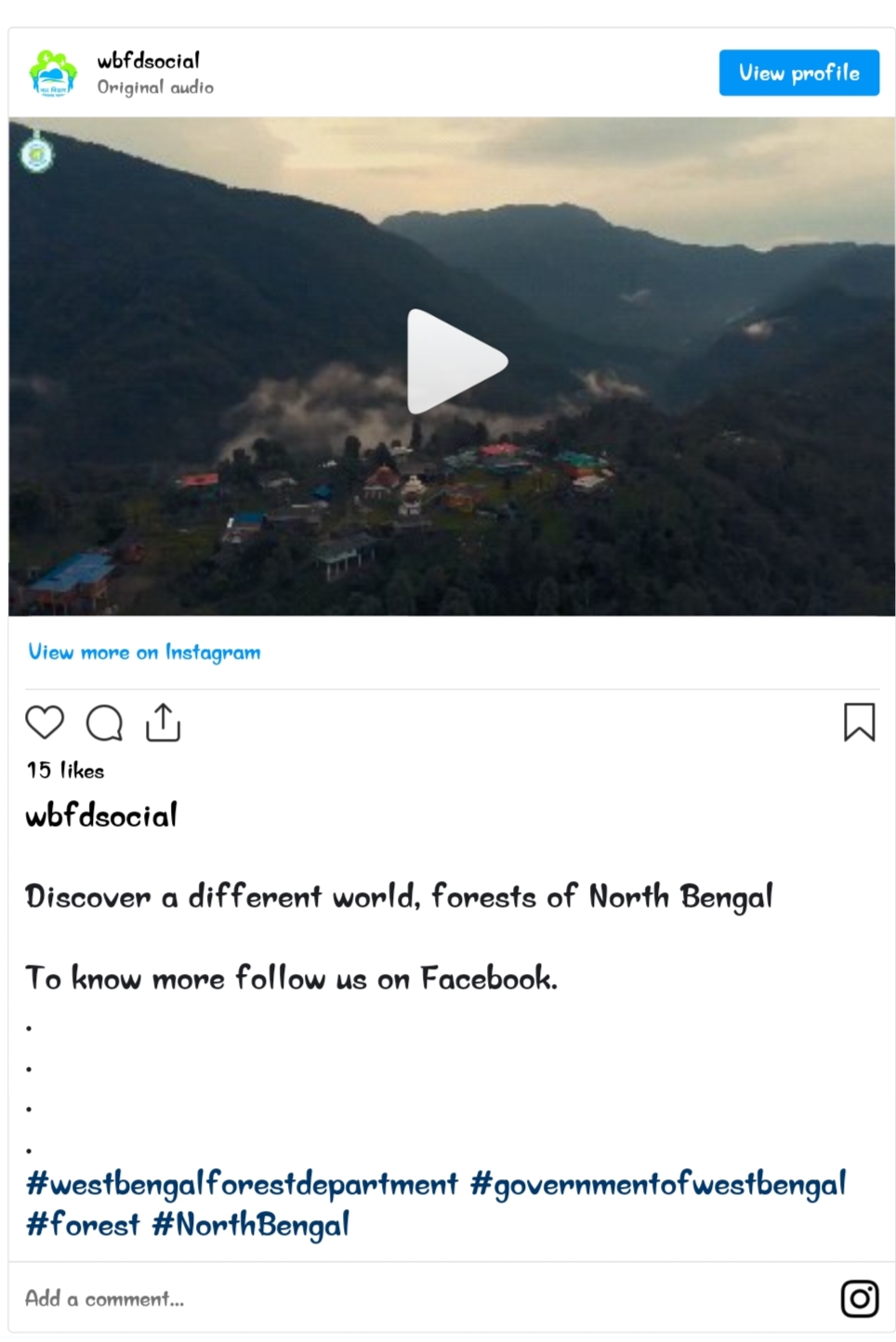
Task: Open the Instagram logo icon
Action: [859, 1298]
